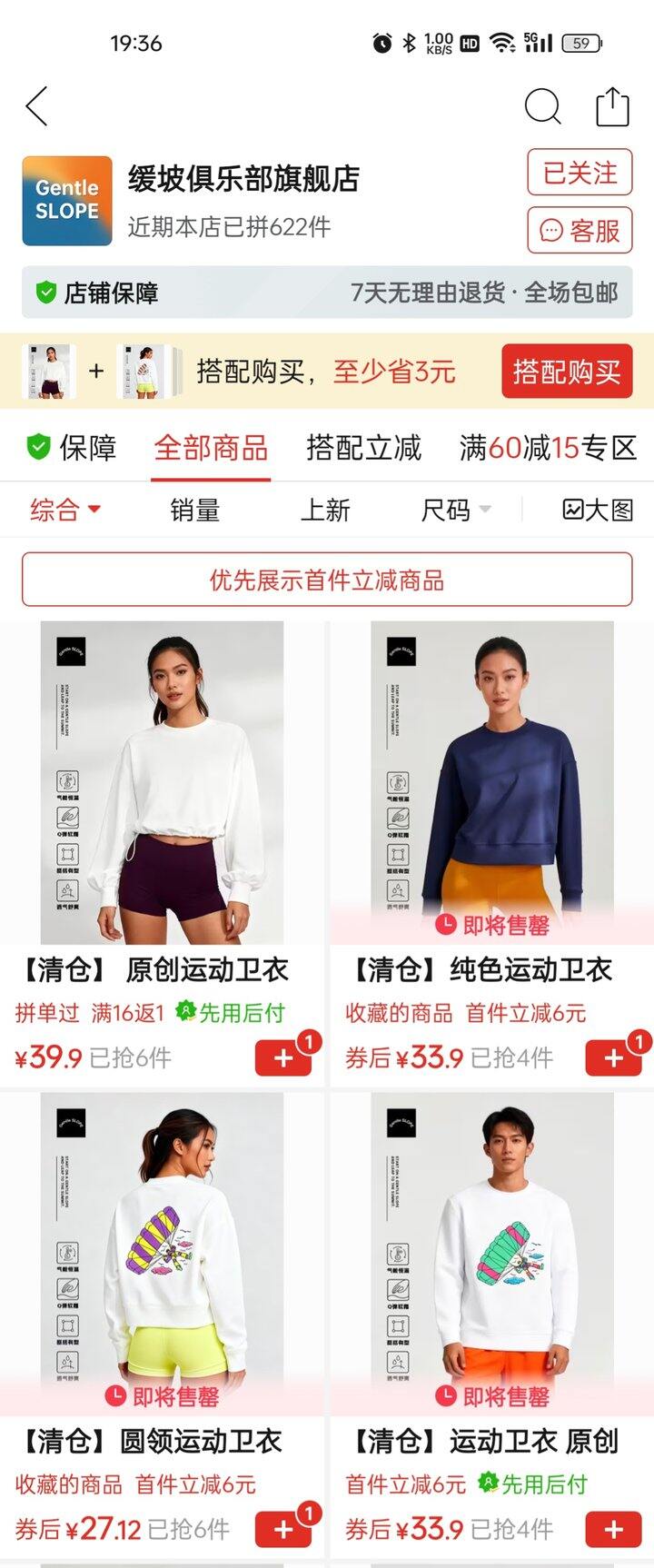Switch to 搭配立减 tab
Image resolution: width=654 pixels, height=1568 pixels.
[x=363, y=448]
